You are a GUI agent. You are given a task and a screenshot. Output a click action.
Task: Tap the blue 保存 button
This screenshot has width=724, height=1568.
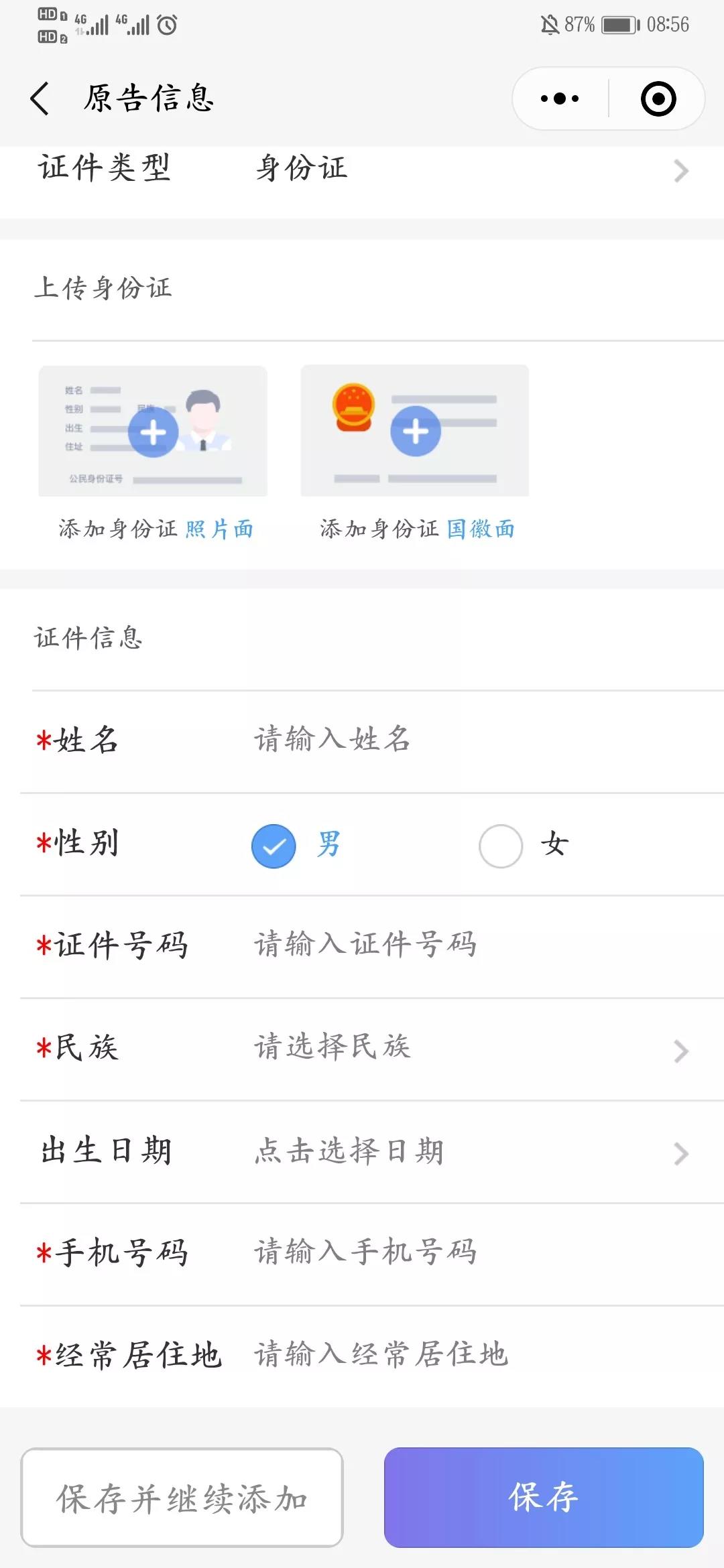(544, 1498)
